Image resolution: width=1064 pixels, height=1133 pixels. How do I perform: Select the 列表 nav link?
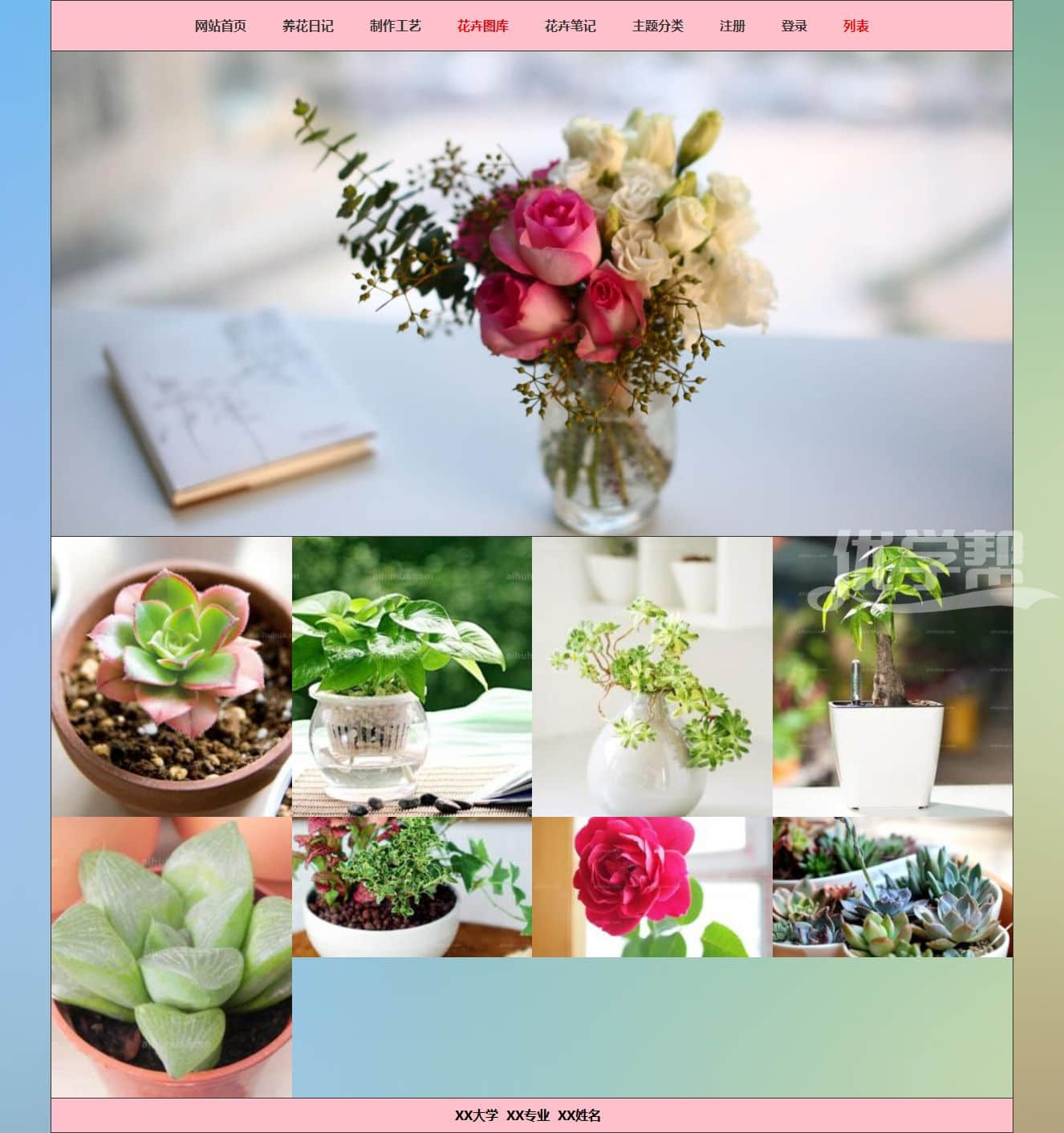855,26
